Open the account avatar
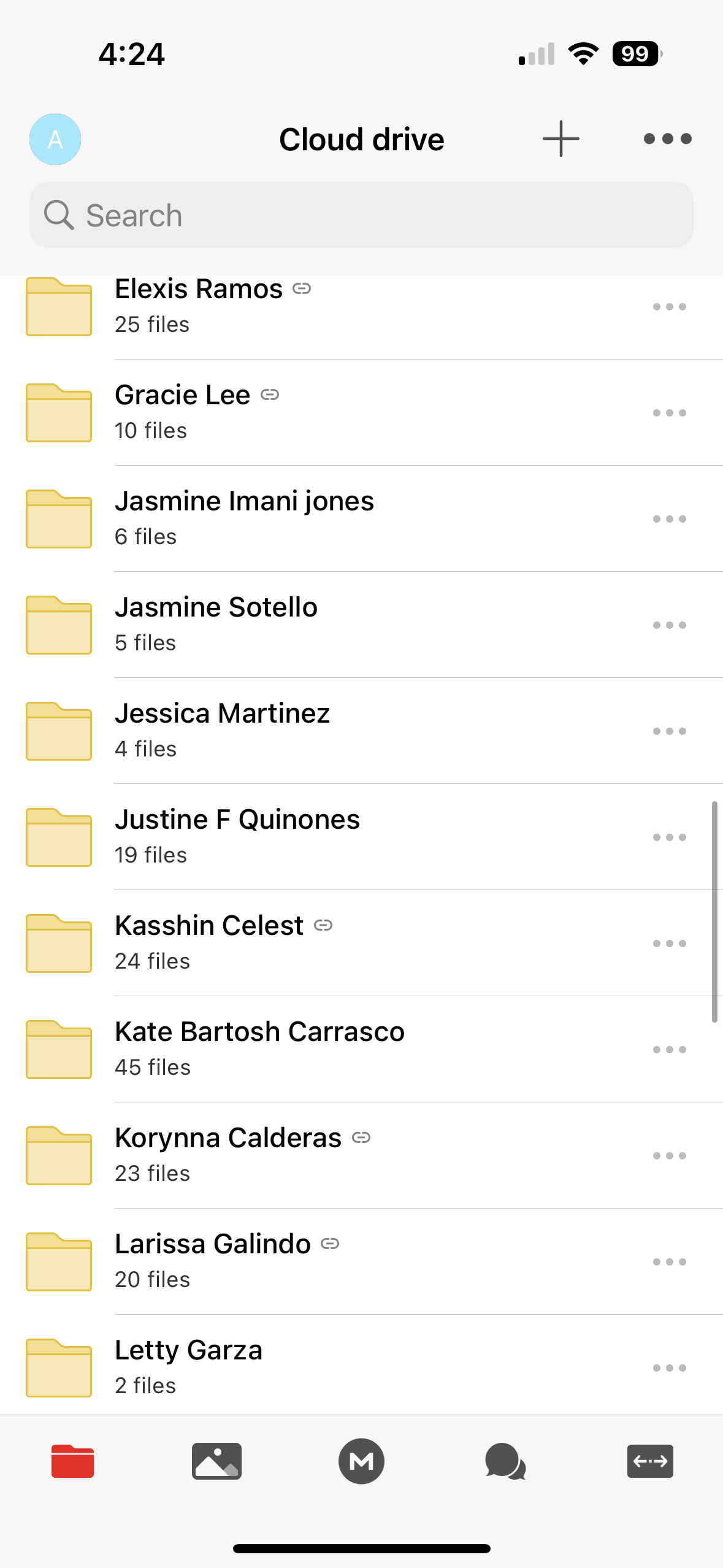 click(55, 139)
